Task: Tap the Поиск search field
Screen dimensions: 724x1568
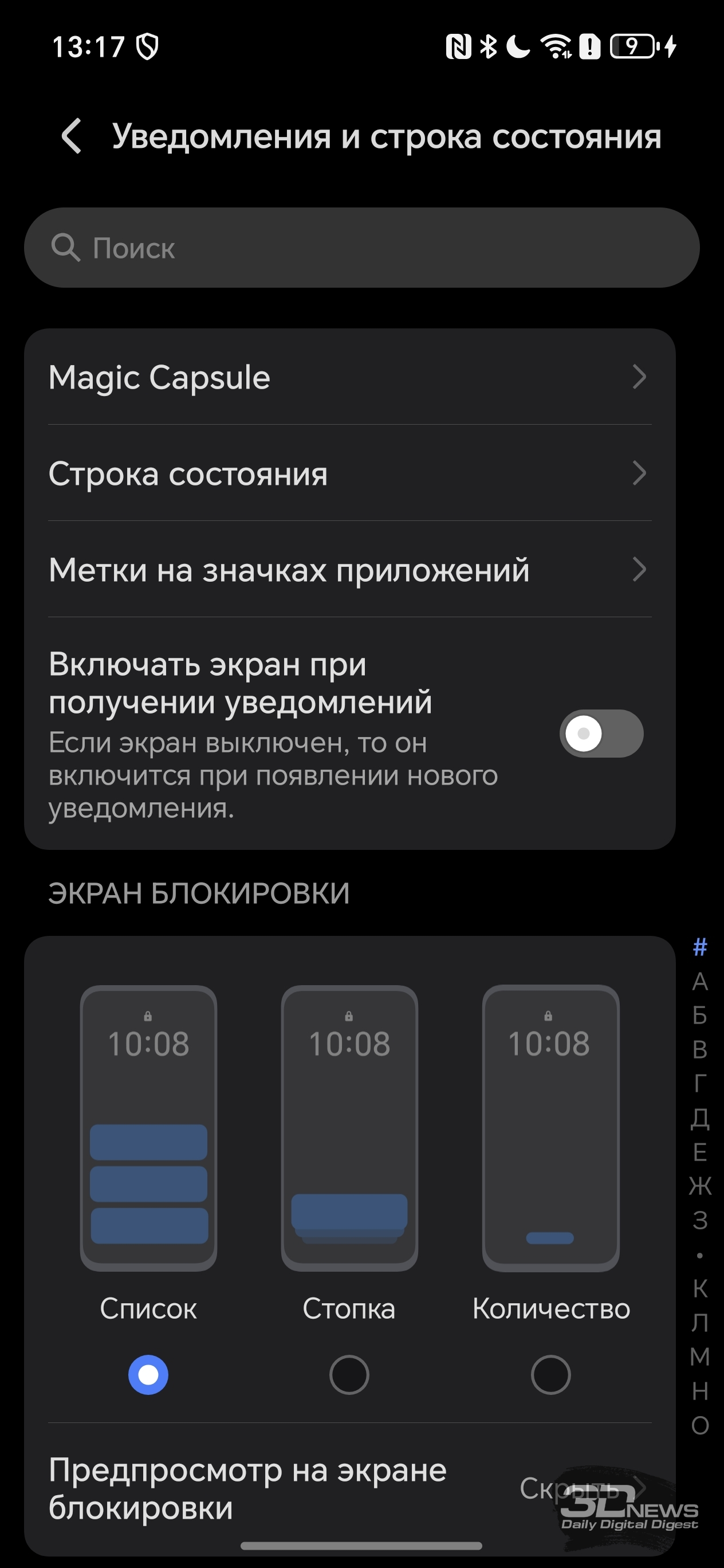Action: click(x=361, y=248)
